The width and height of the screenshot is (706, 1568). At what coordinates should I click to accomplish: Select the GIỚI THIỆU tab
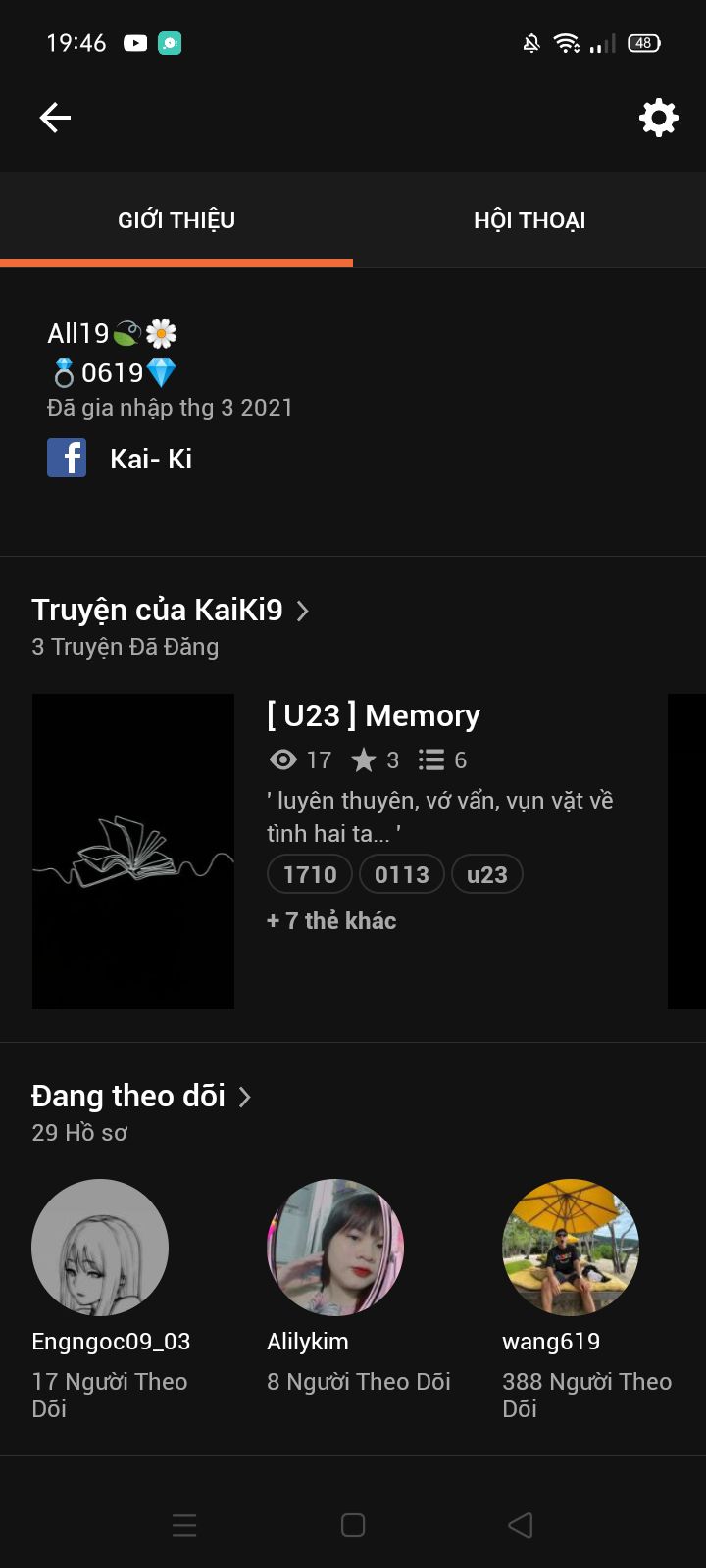pyautogui.click(x=176, y=220)
